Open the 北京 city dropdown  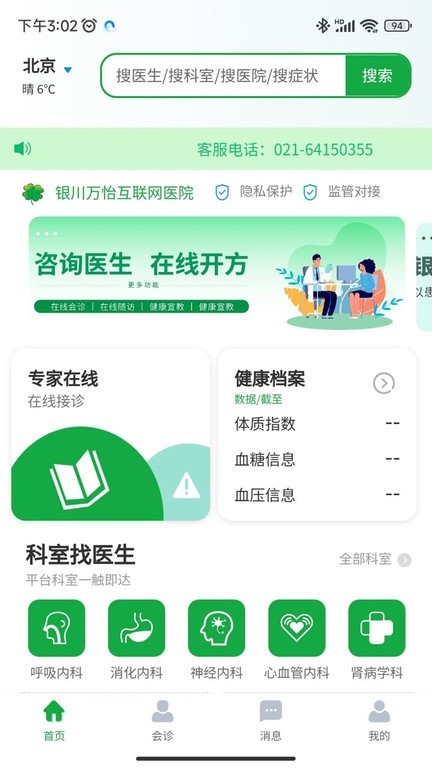coord(48,67)
